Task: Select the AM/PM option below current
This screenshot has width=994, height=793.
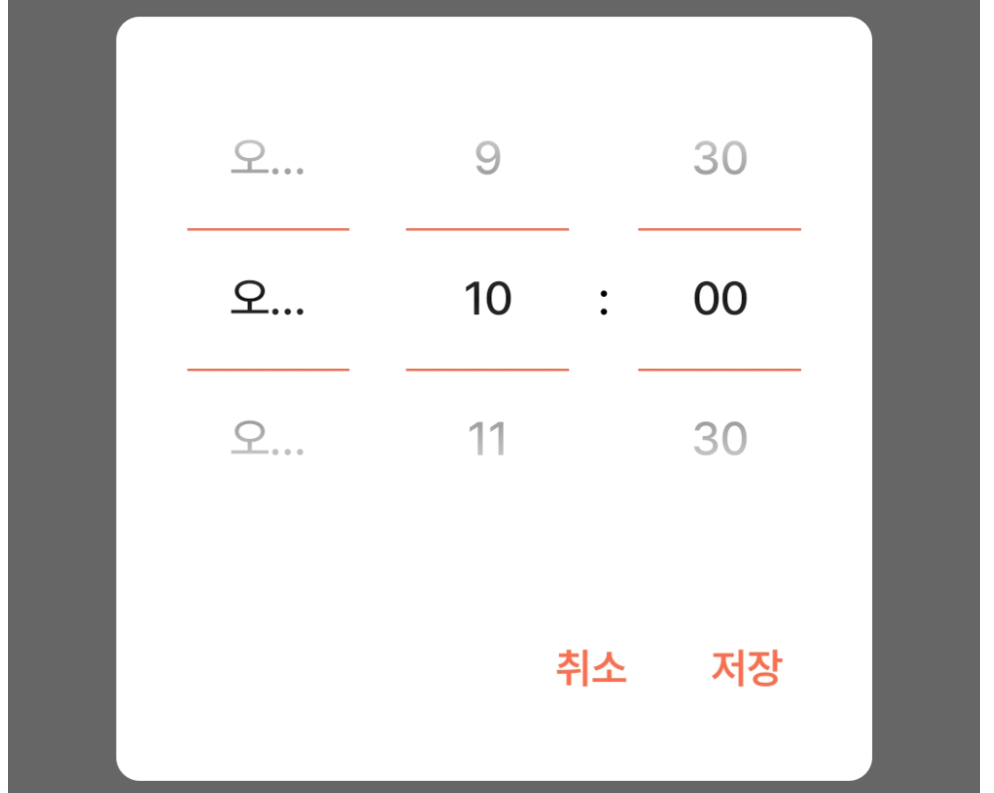Action: coord(267,439)
